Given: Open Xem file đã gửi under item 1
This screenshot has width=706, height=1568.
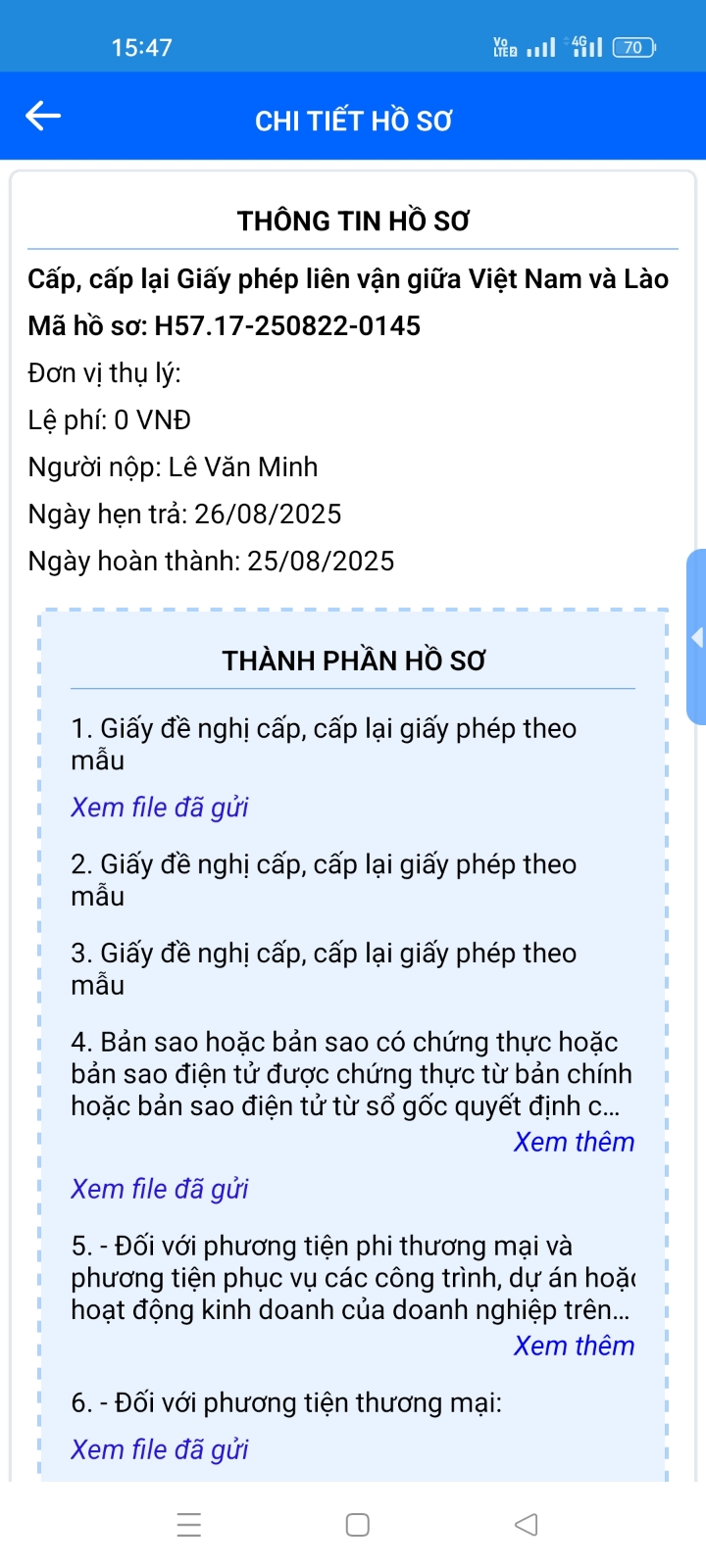Looking at the screenshot, I should click(159, 808).
